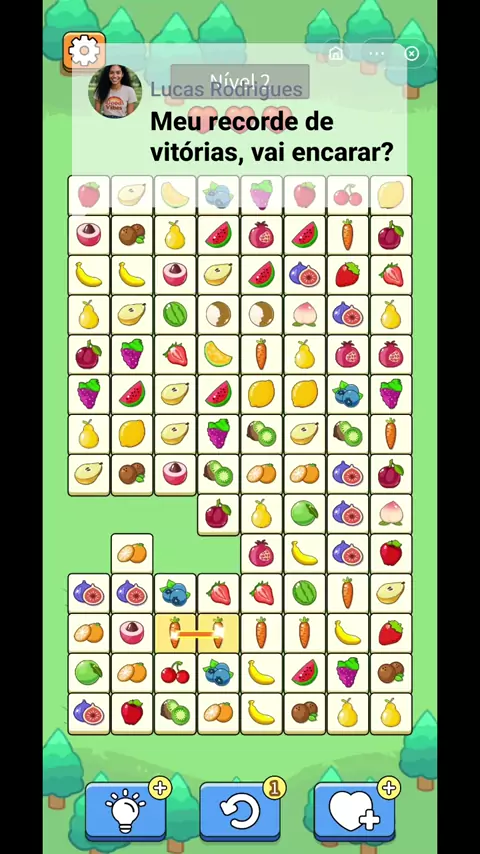
Task: Open the settings gear
Action: tap(84, 51)
